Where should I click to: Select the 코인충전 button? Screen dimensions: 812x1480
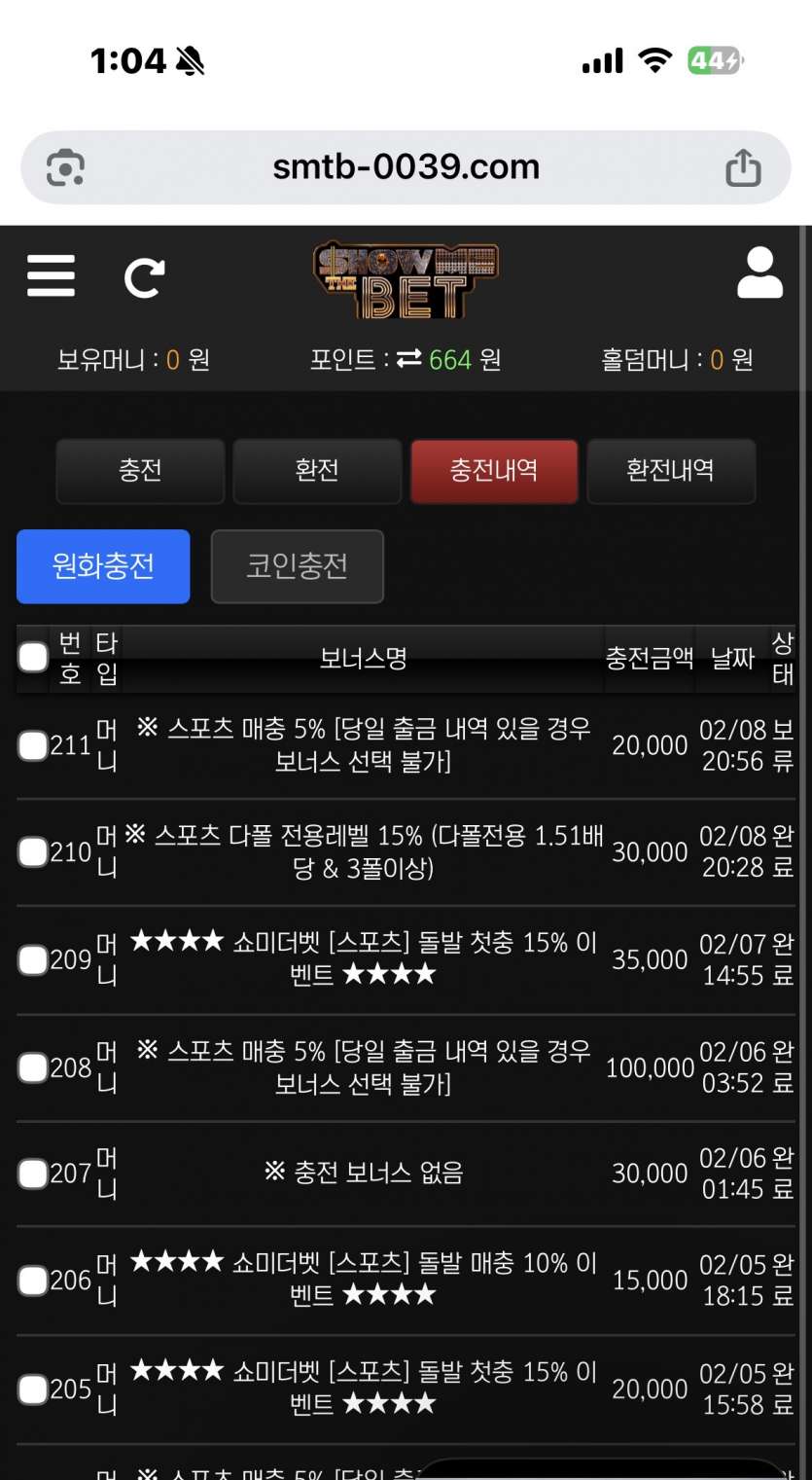[297, 566]
